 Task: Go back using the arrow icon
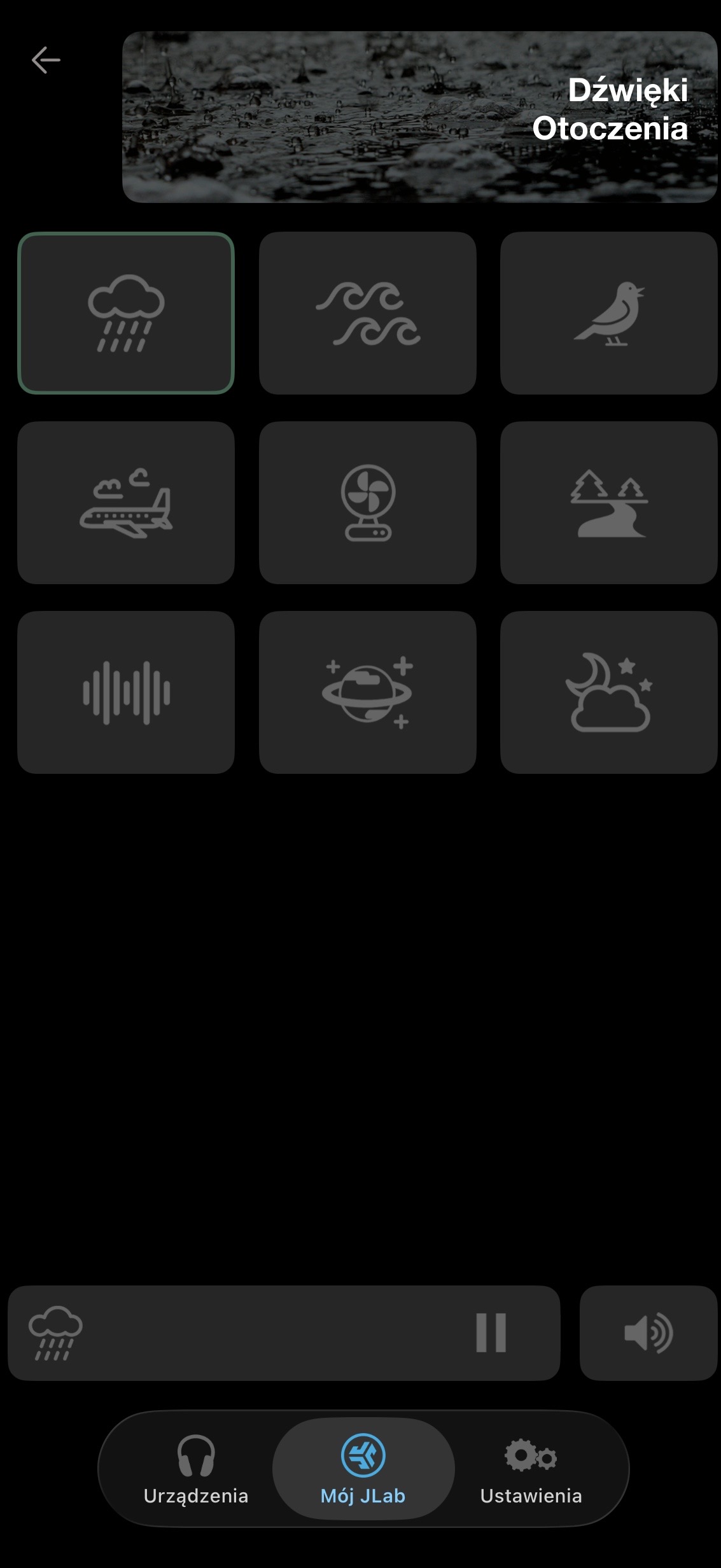tap(46, 60)
